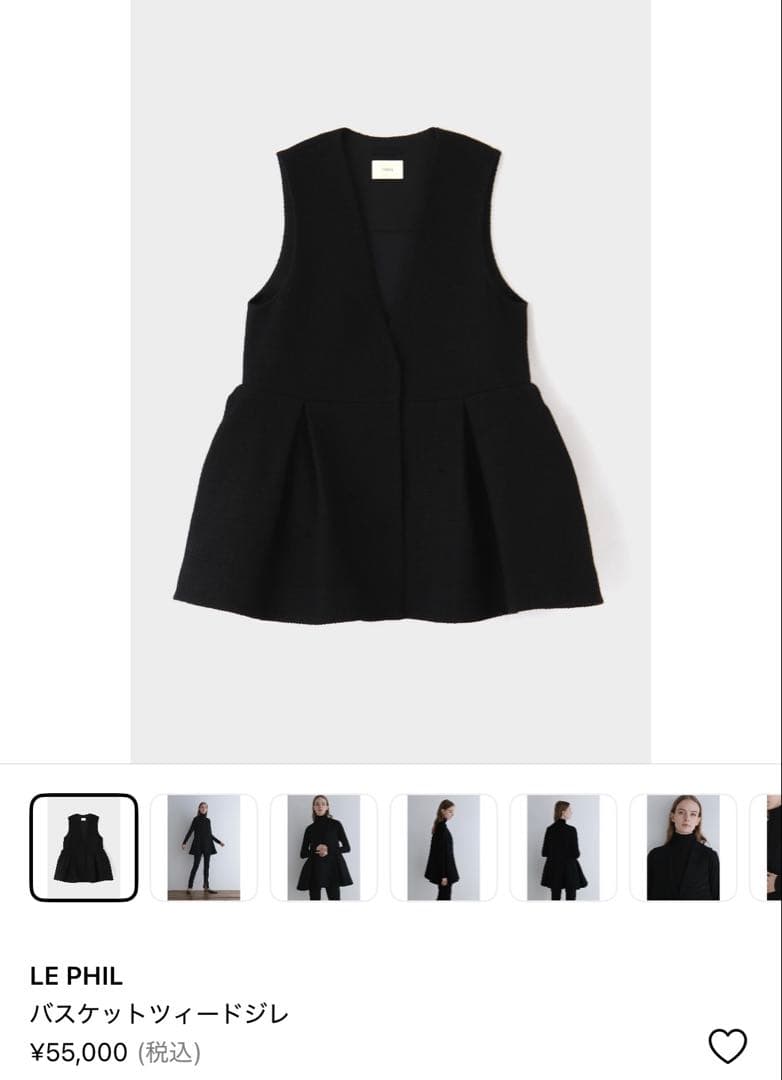View the full-body standing model photo
782x1080 pixels.
pyautogui.click(x=203, y=848)
